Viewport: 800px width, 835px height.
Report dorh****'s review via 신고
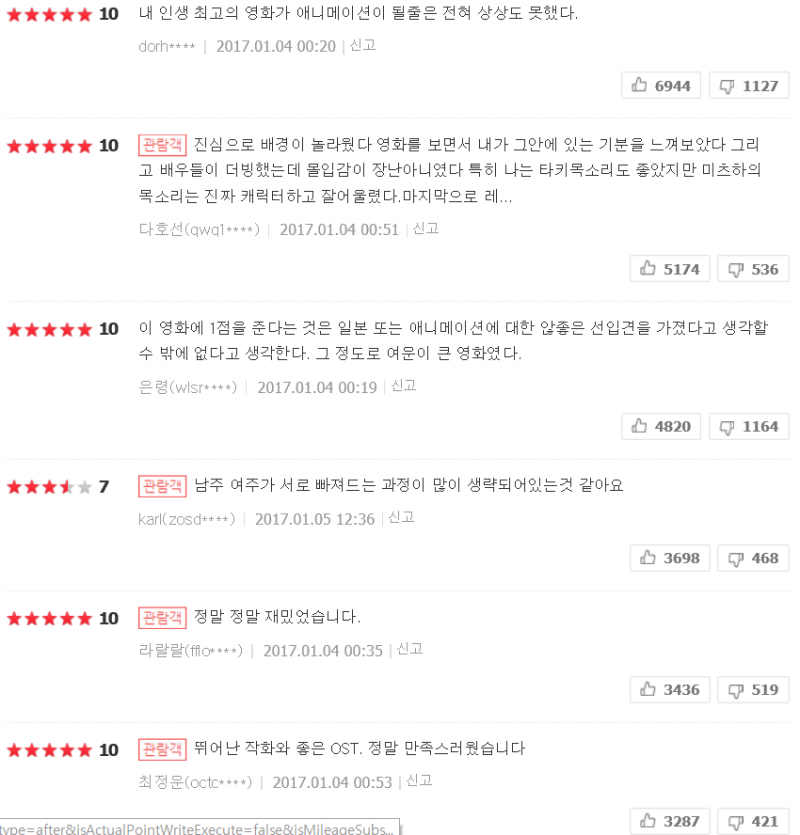[362, 45]
